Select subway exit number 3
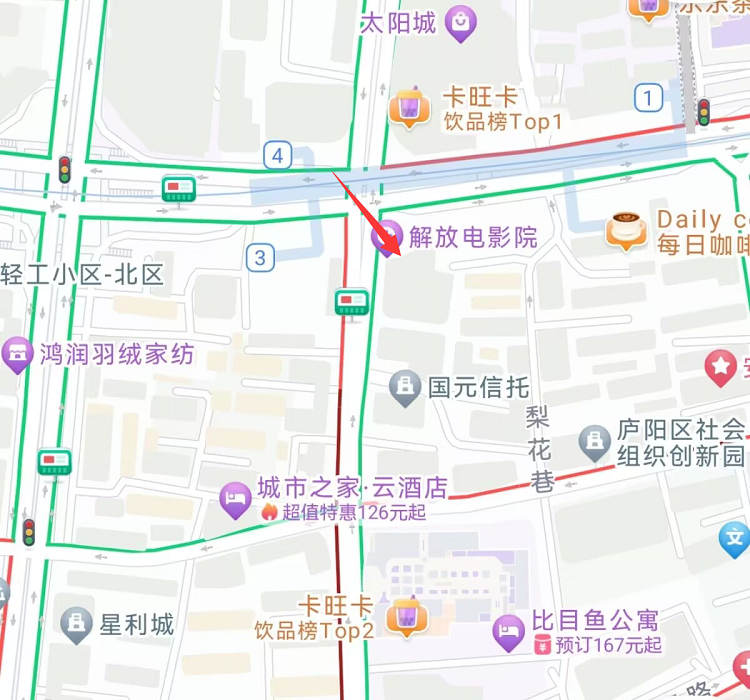Viewport: 750px width, 700px height. pyautogui.click(x=260, y=258)
